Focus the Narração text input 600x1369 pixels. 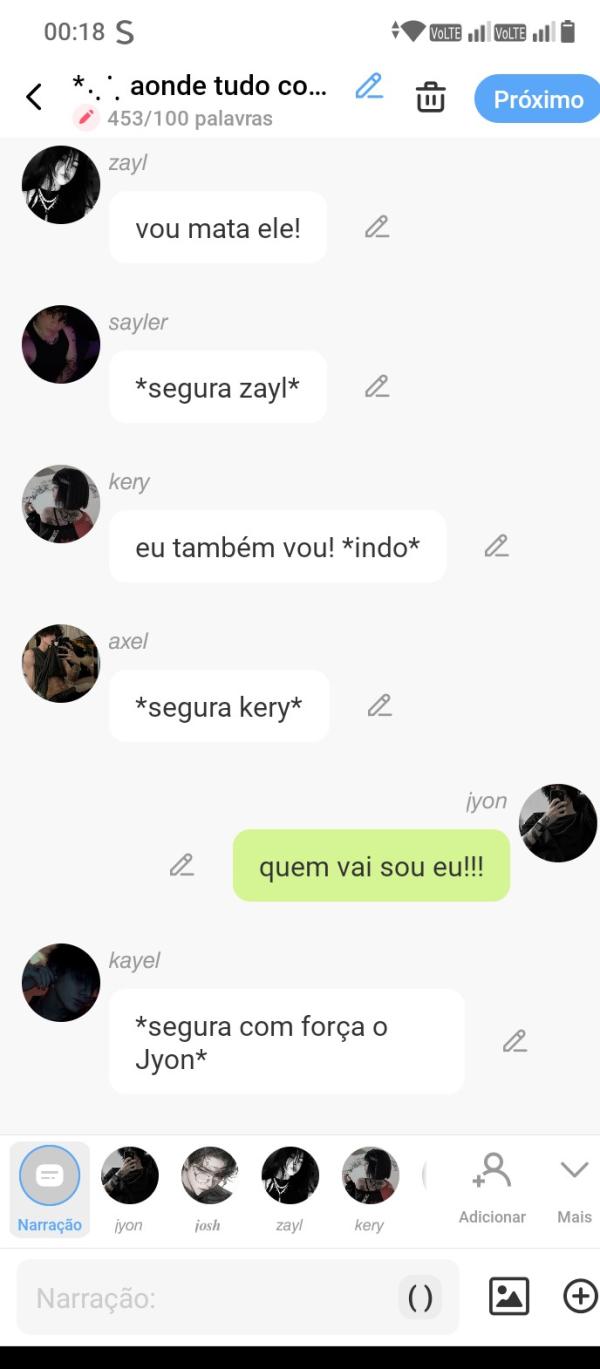click(x=210, y=1298)
